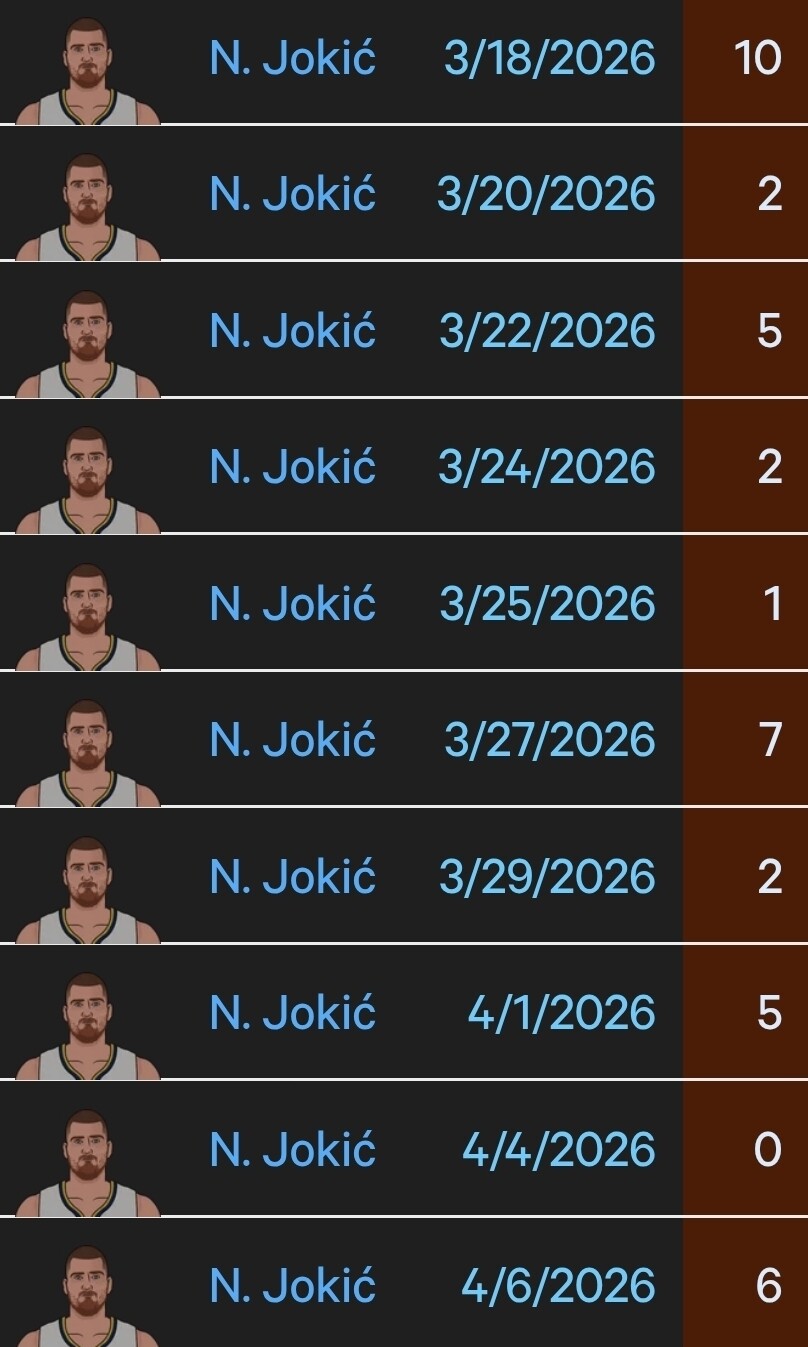The width and height of the screenshot is (808, 1347).
Task: Open the 3/25/2026 game date link
Action: click(x=547, y=604)
